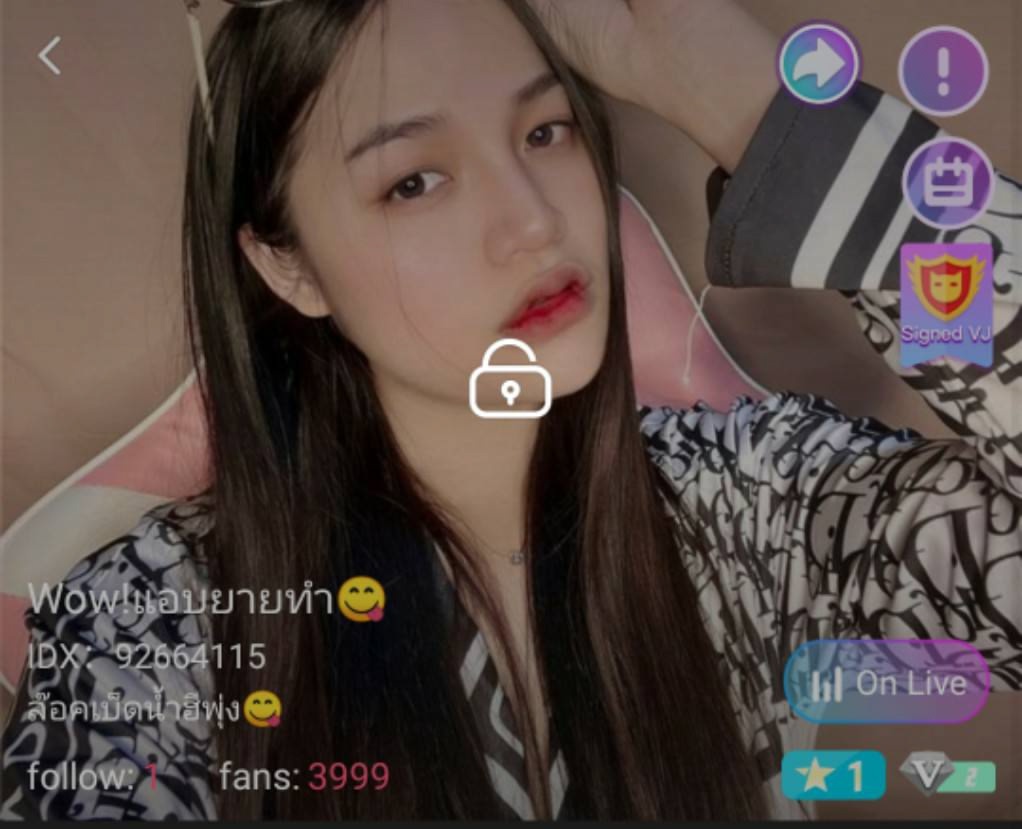Go back using the top-left arrow
Viewport: 1022px width, 829px height.
click(x=49, y=56)
